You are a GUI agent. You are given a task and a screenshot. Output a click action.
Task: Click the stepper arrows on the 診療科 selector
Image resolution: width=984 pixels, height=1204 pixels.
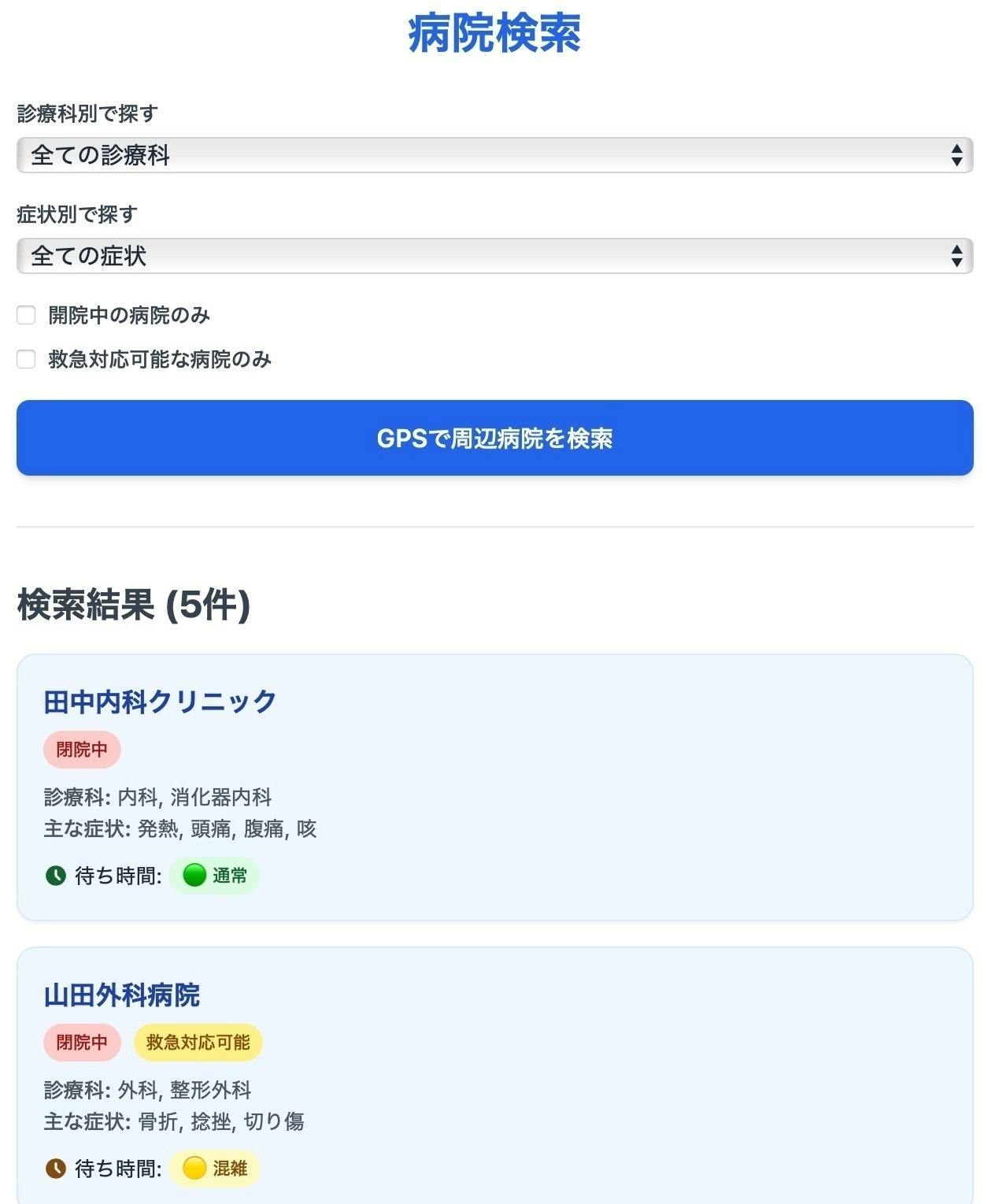click(957, 155)
